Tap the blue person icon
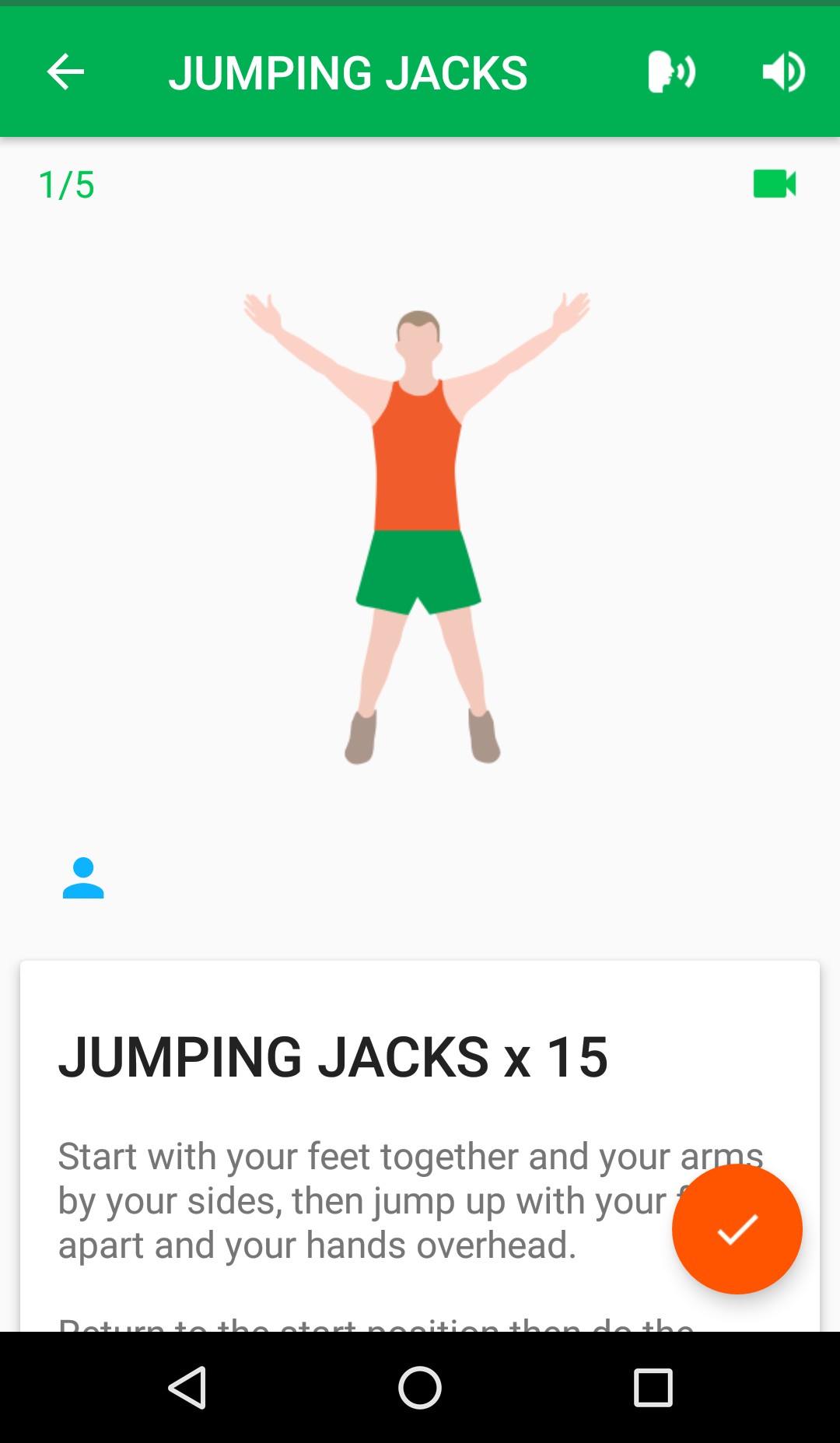 point(83,878)
